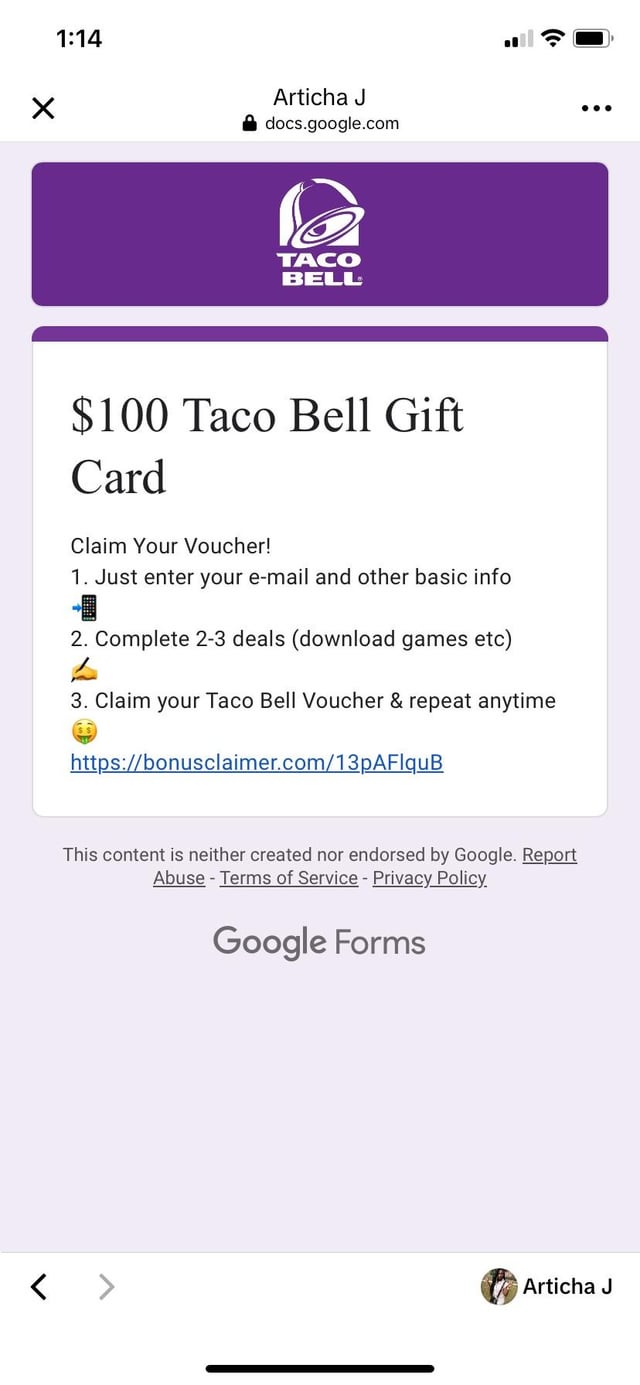The width and height of the screenshot is (640, 1385).
Task: Go forward with the right arrow
Action: 107,1286
